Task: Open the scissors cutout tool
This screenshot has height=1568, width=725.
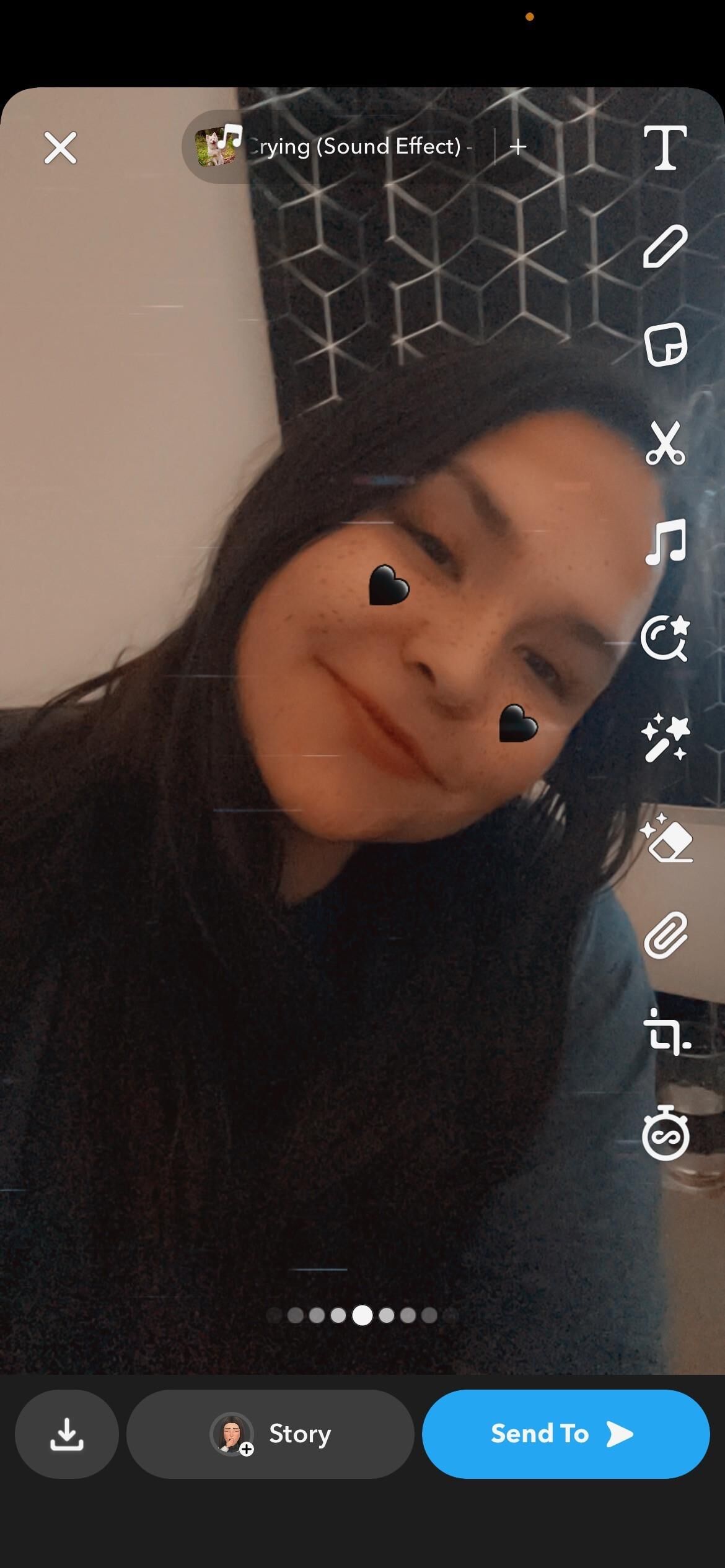Action: pos(665,442)
